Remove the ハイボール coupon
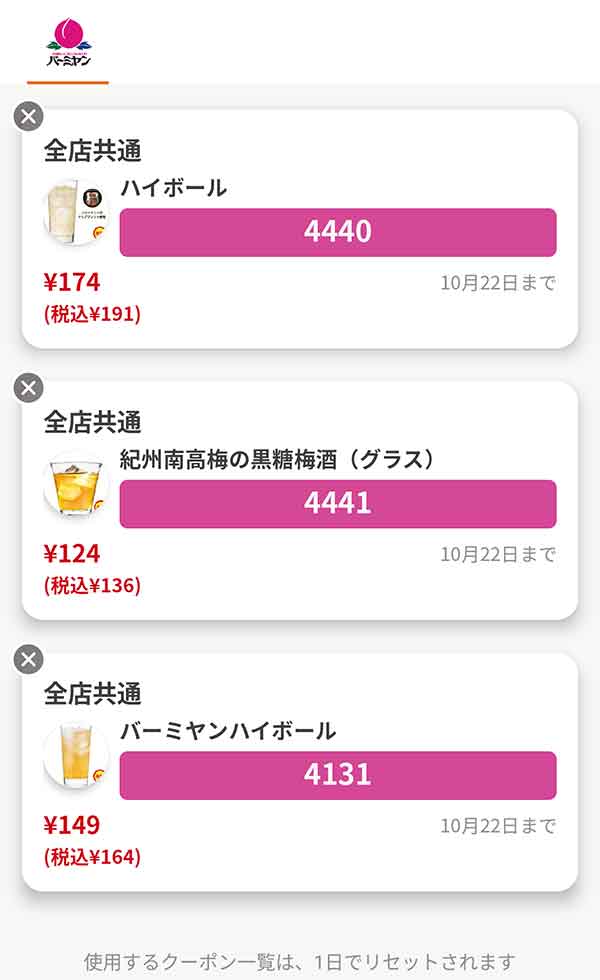Viewport: 600px width, 980px height. [x=29, y=116]
